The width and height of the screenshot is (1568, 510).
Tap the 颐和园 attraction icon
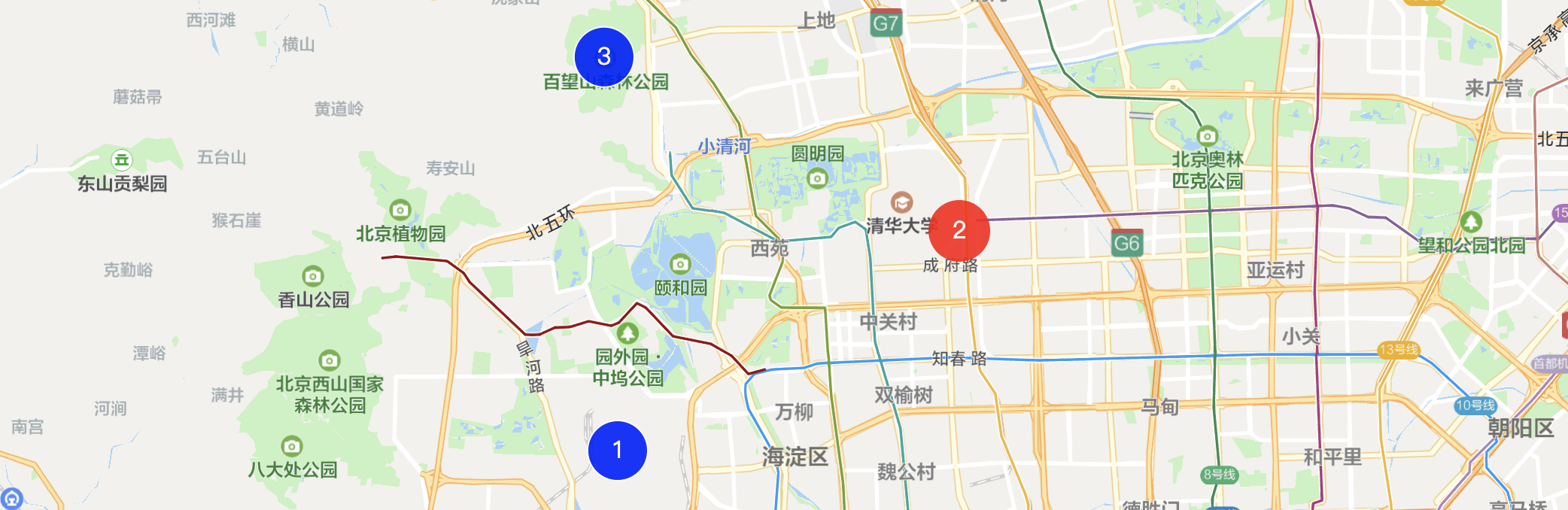click(x=680, y=264)
